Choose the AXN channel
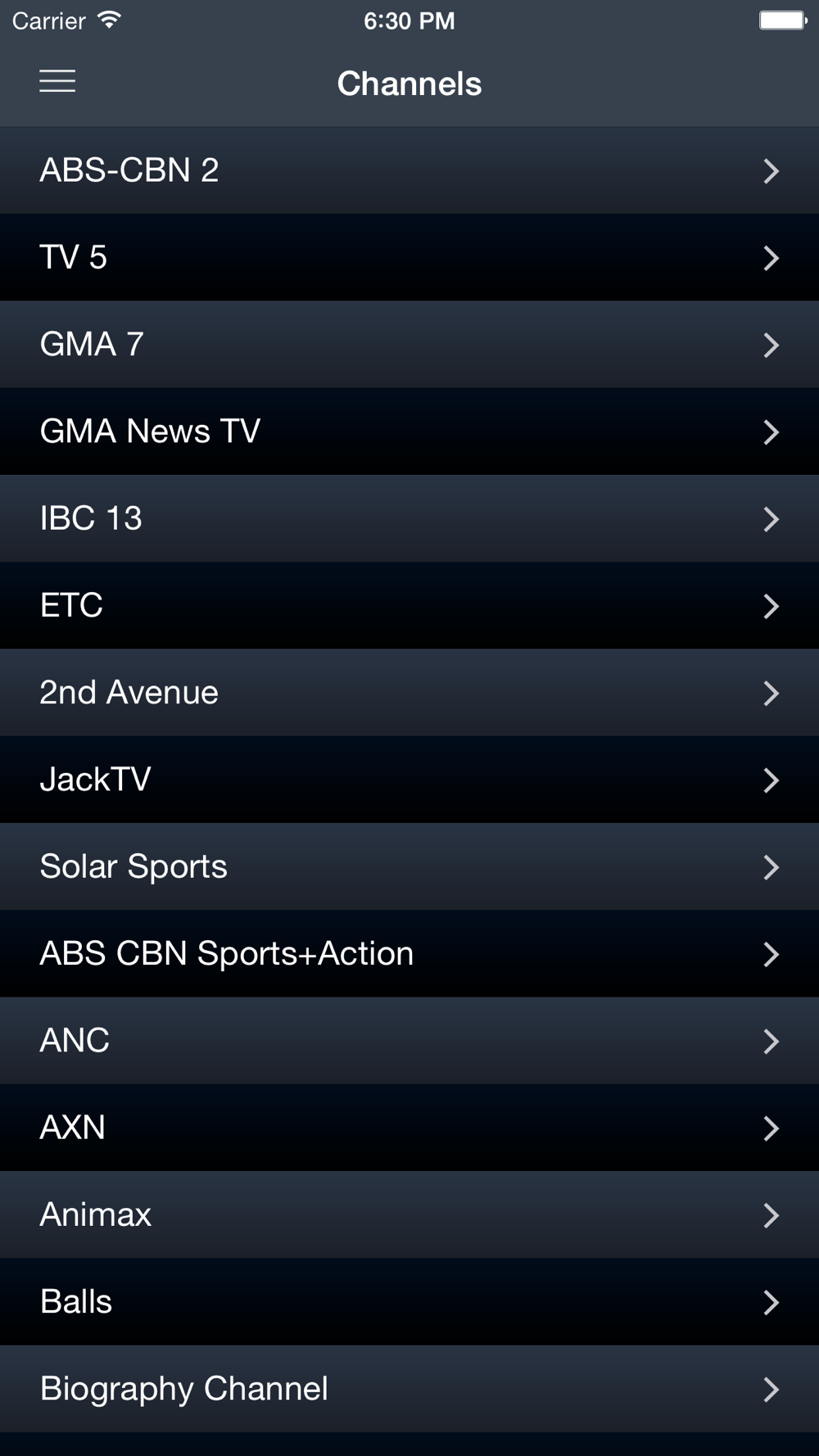Image resolution: width=819 pixels, height=1456 pixels. [x=409, y=1128]
